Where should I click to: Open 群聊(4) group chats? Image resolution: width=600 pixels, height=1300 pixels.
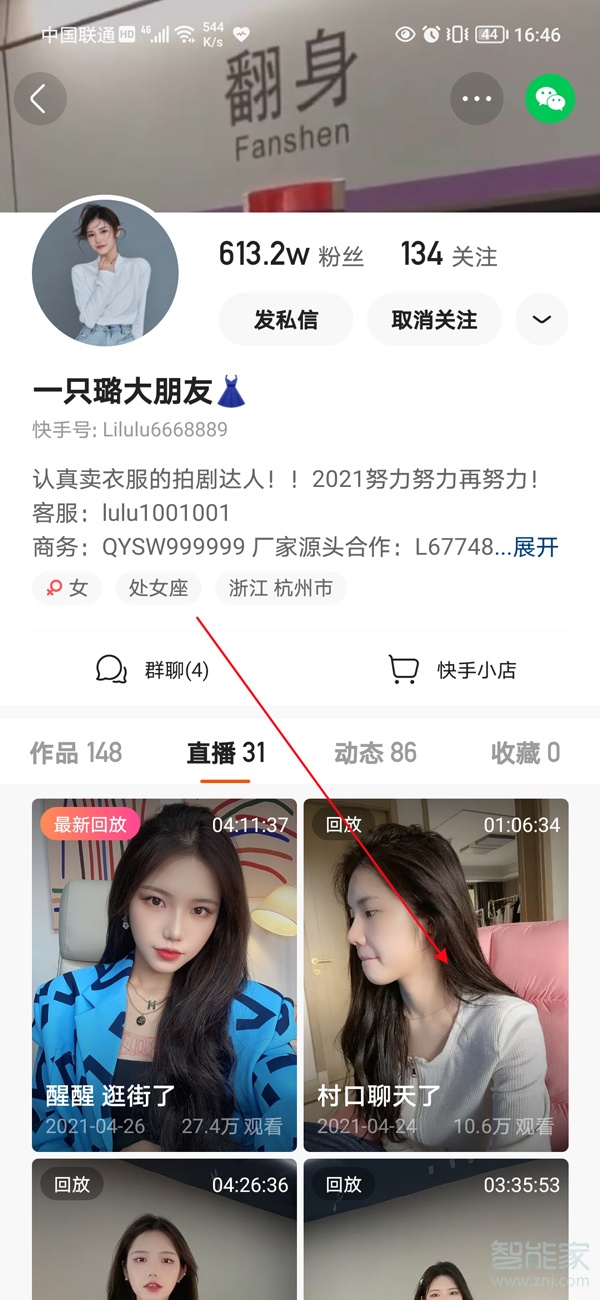point(152,670)
